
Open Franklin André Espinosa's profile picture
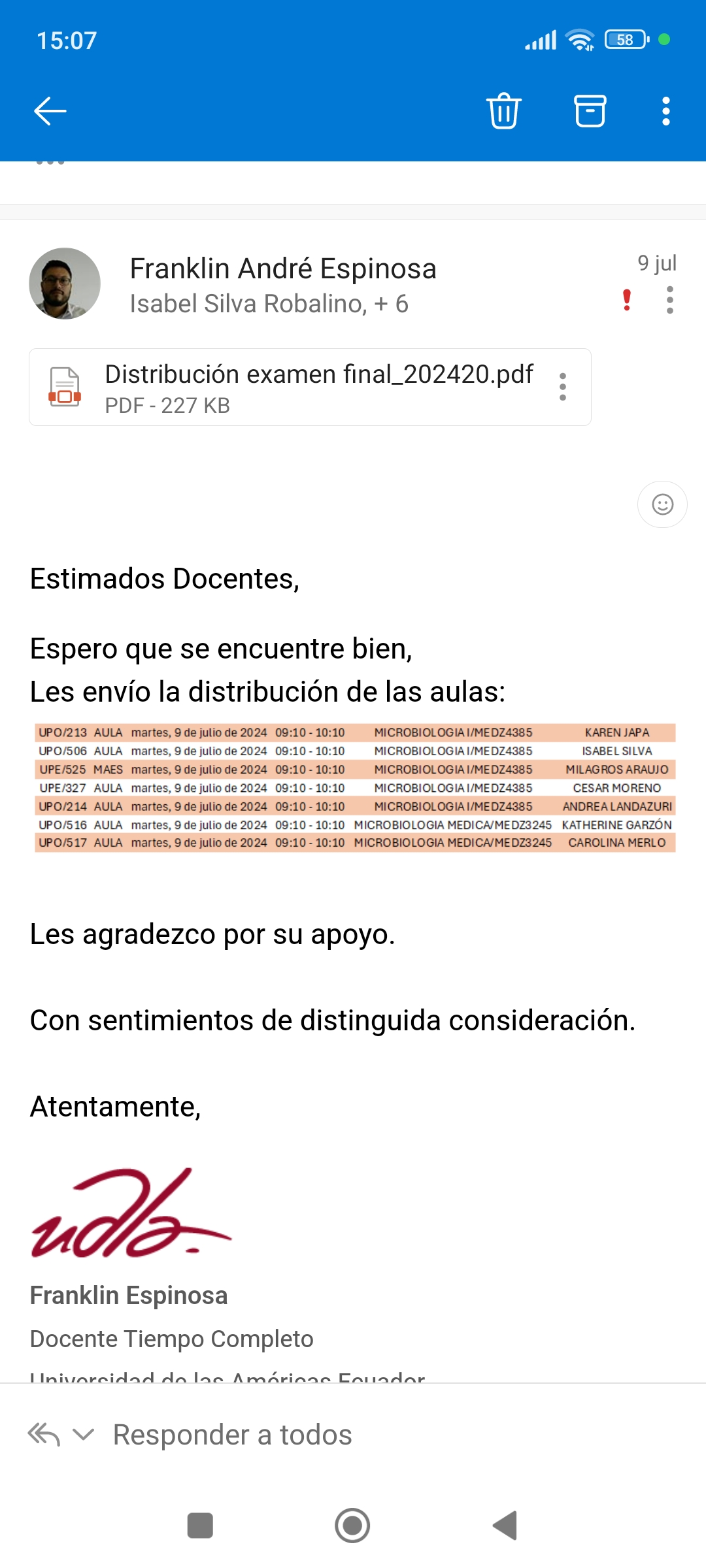(x=65, y=284)
